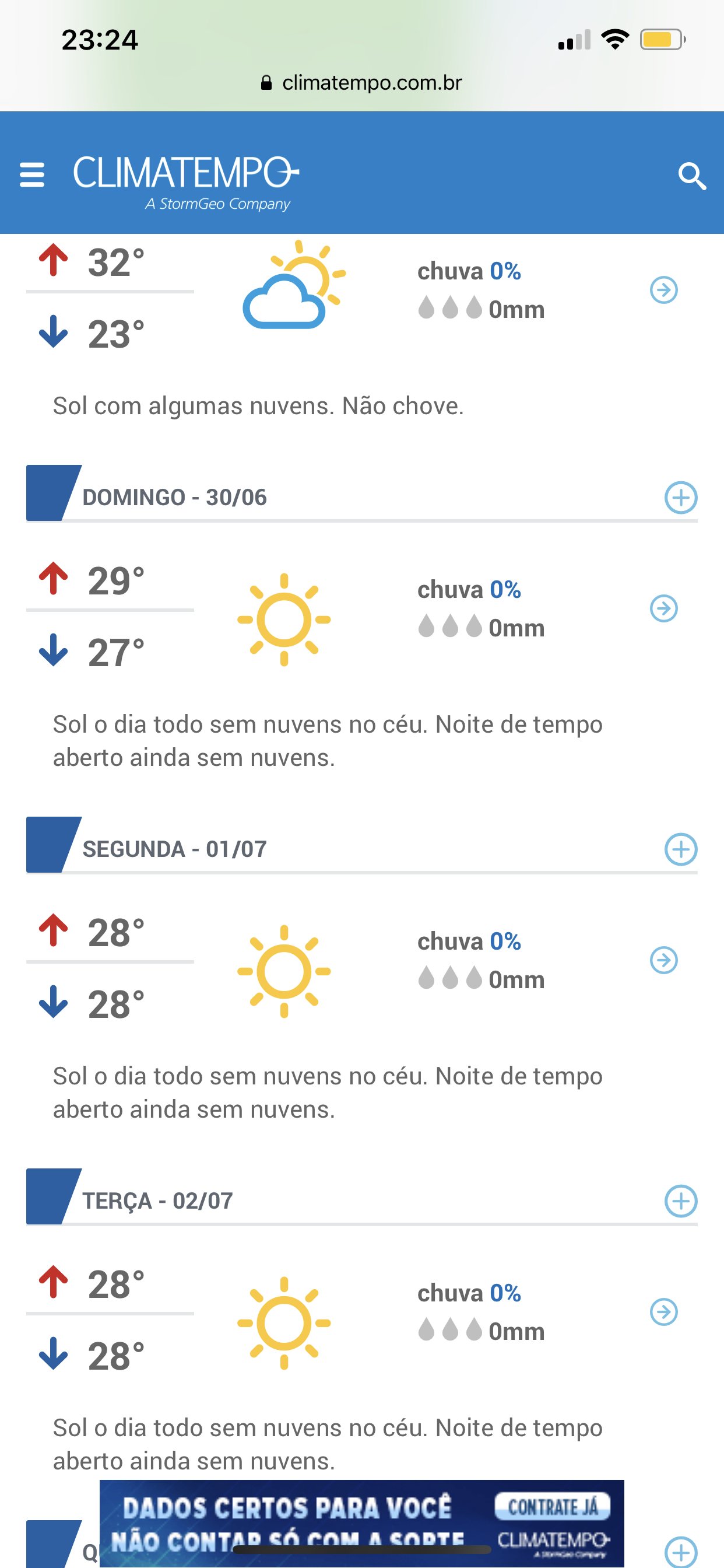Screen dimensions: 724x1568
Task: Tap the climatempo.com.br address bar
Action: 361,83
